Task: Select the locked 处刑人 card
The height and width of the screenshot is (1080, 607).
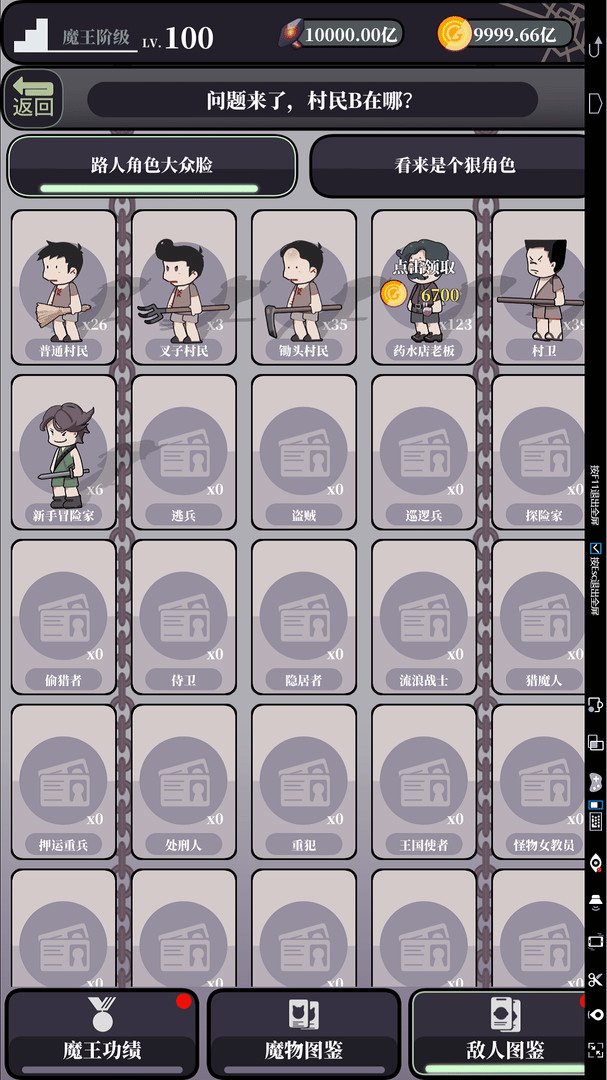Action: [x=184, y=781]
